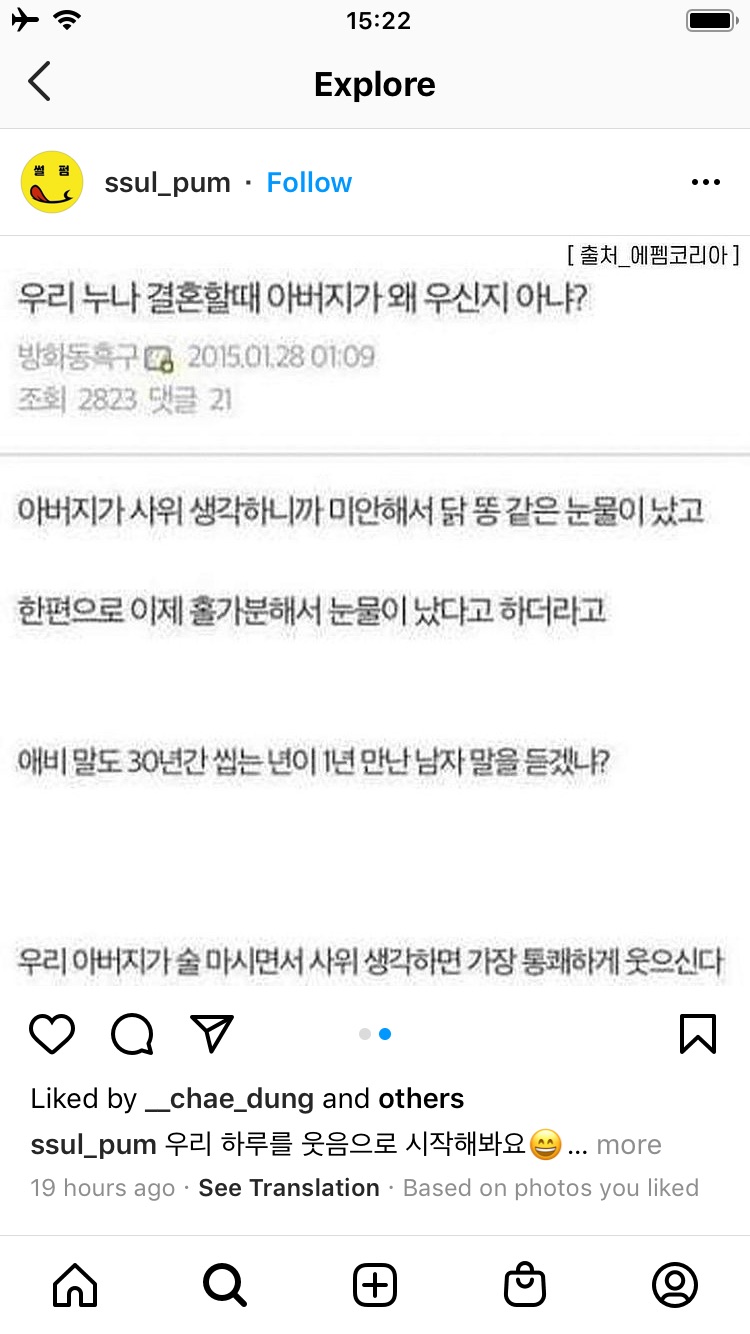
Task: Open ssul_pum profile picture
Action: click(51, 183)
